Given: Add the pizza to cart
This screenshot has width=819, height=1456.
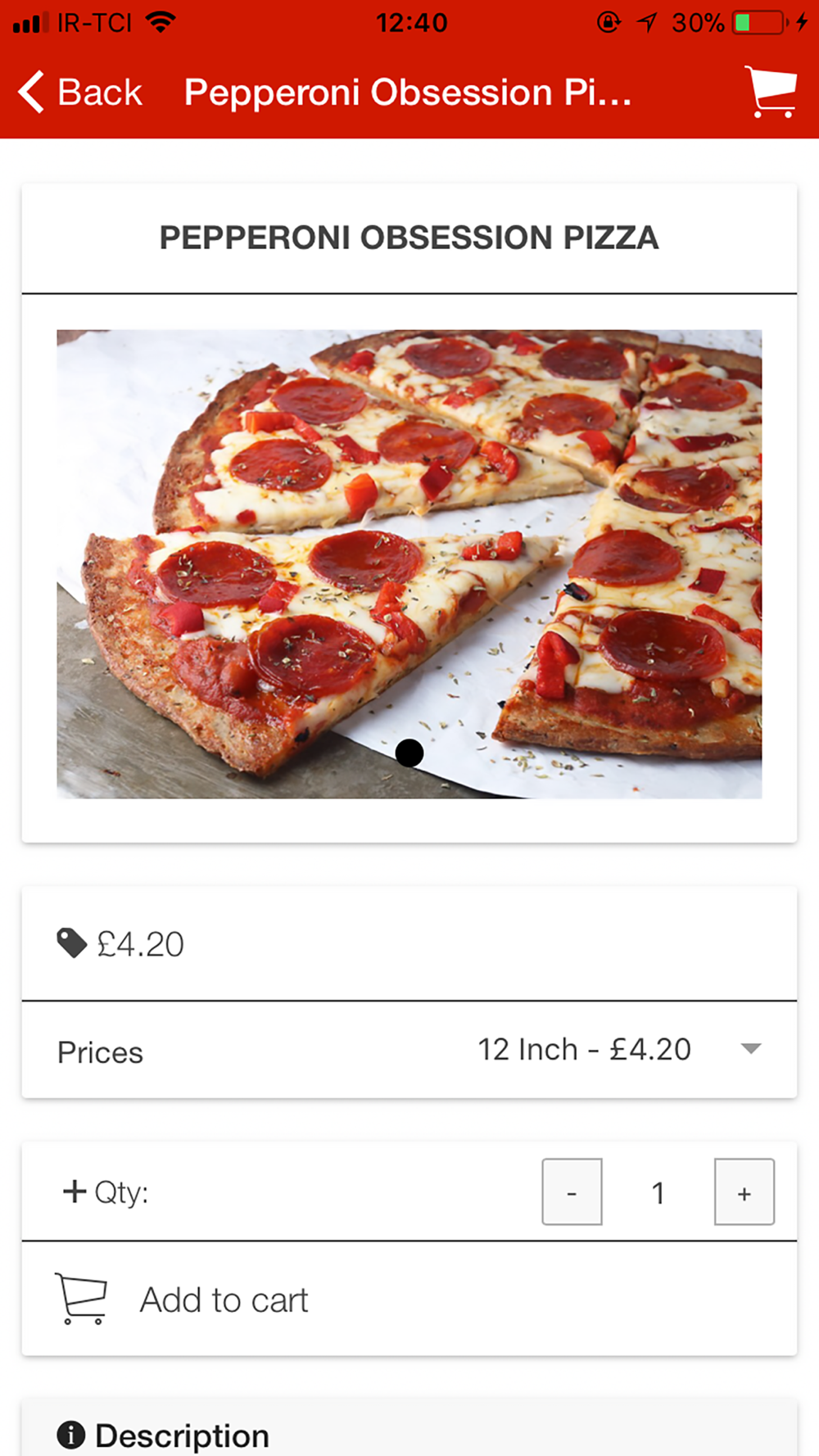Looking at the screenshot, I should click(223, 1300).
